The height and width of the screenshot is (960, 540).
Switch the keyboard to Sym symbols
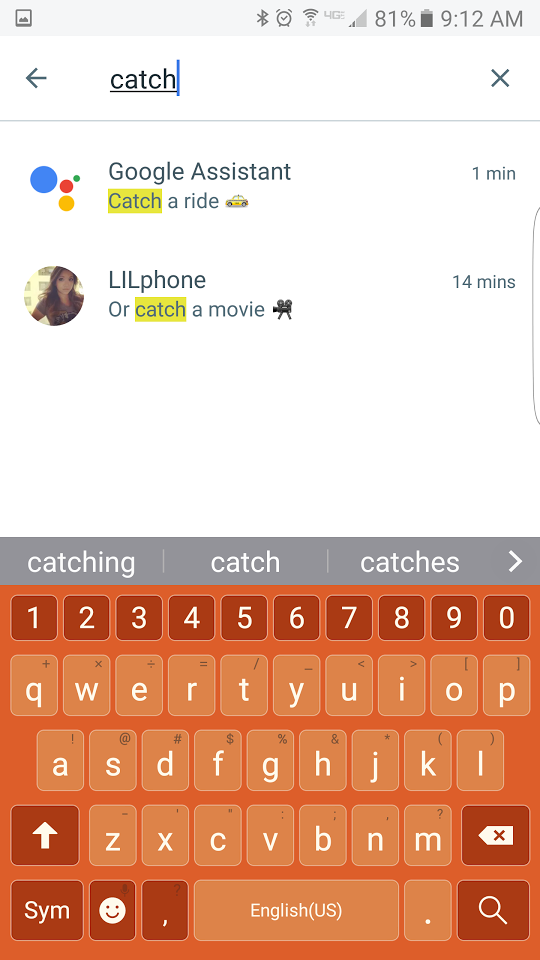click(x=47, y=910)
